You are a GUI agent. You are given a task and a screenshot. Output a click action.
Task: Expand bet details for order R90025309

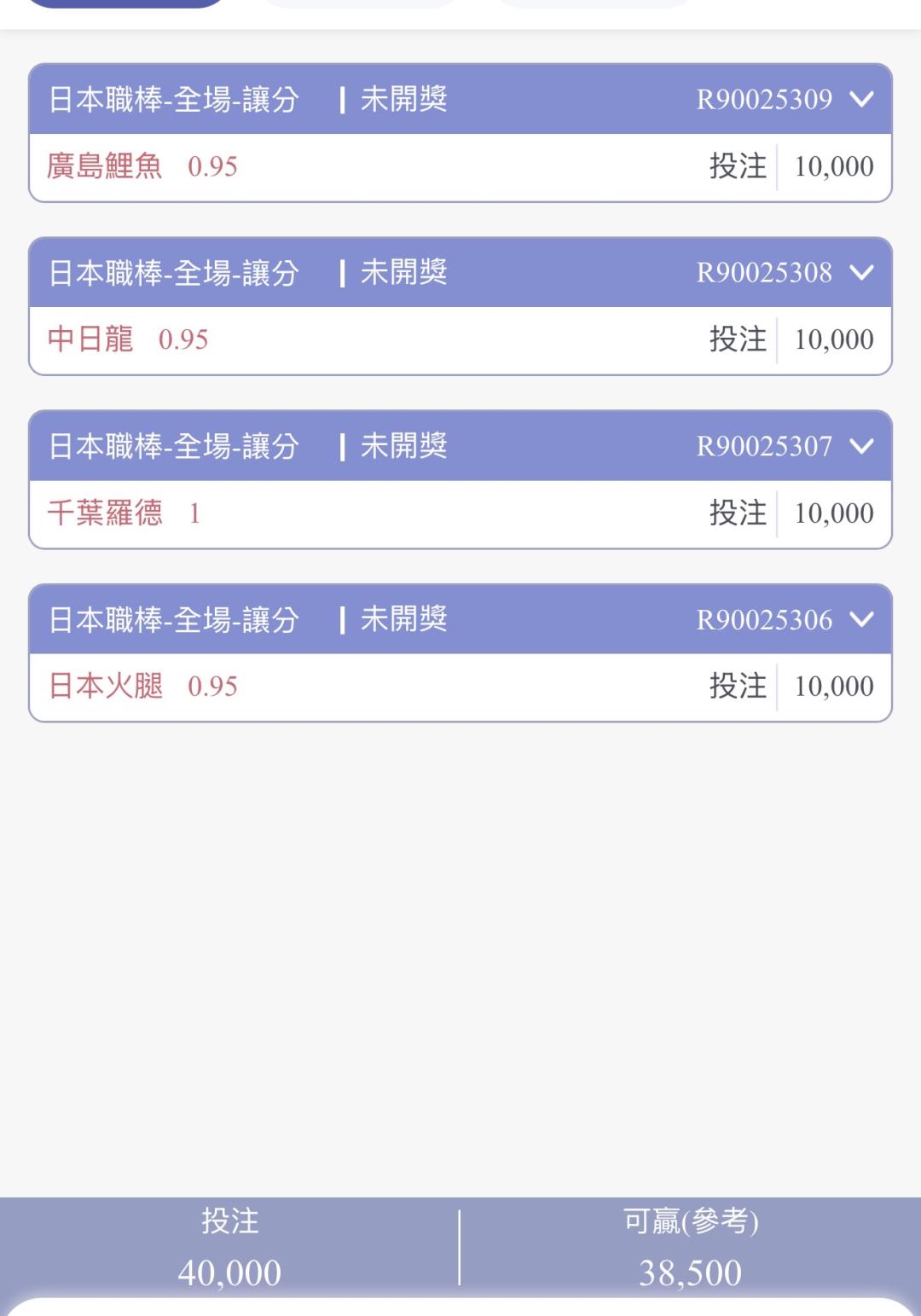[861, 100]
